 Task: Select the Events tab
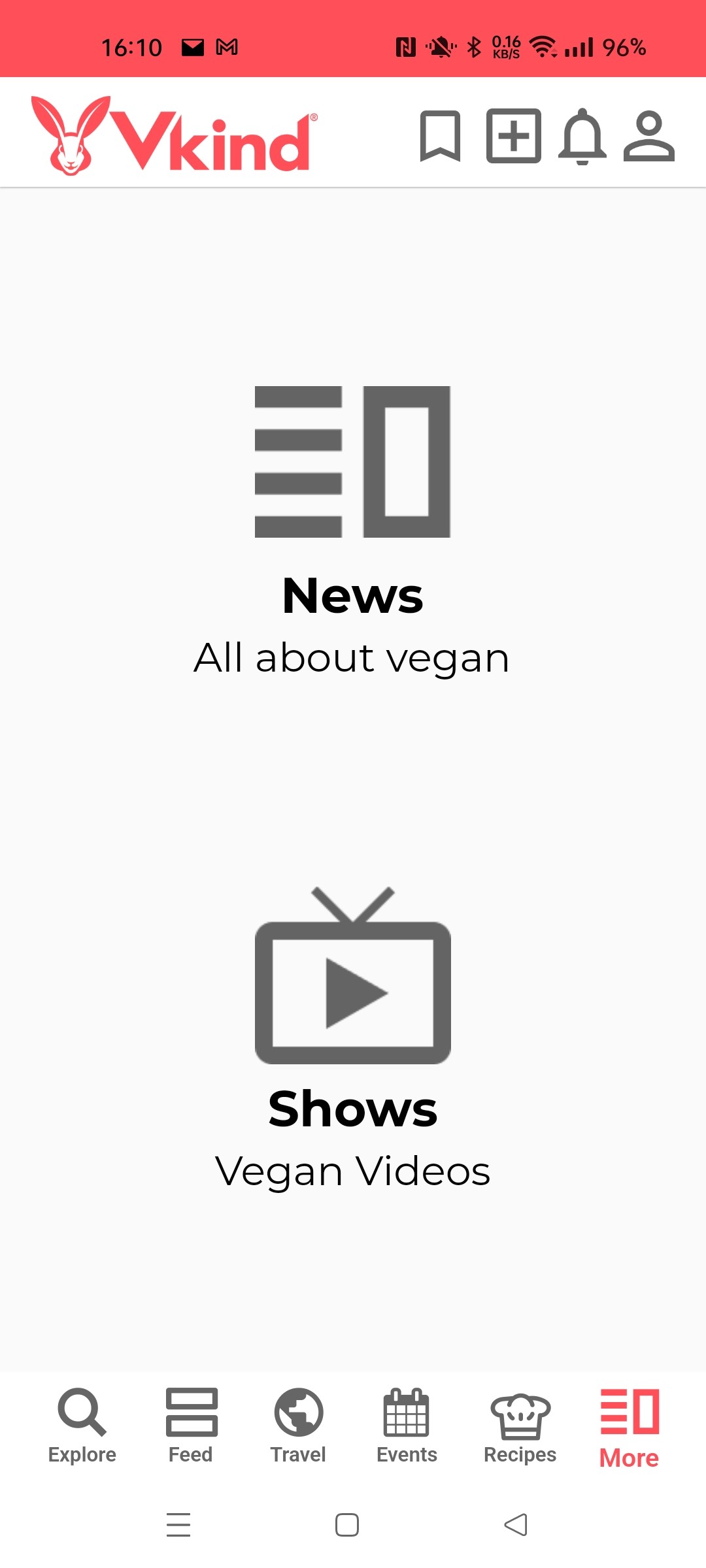pos(407,1426)
